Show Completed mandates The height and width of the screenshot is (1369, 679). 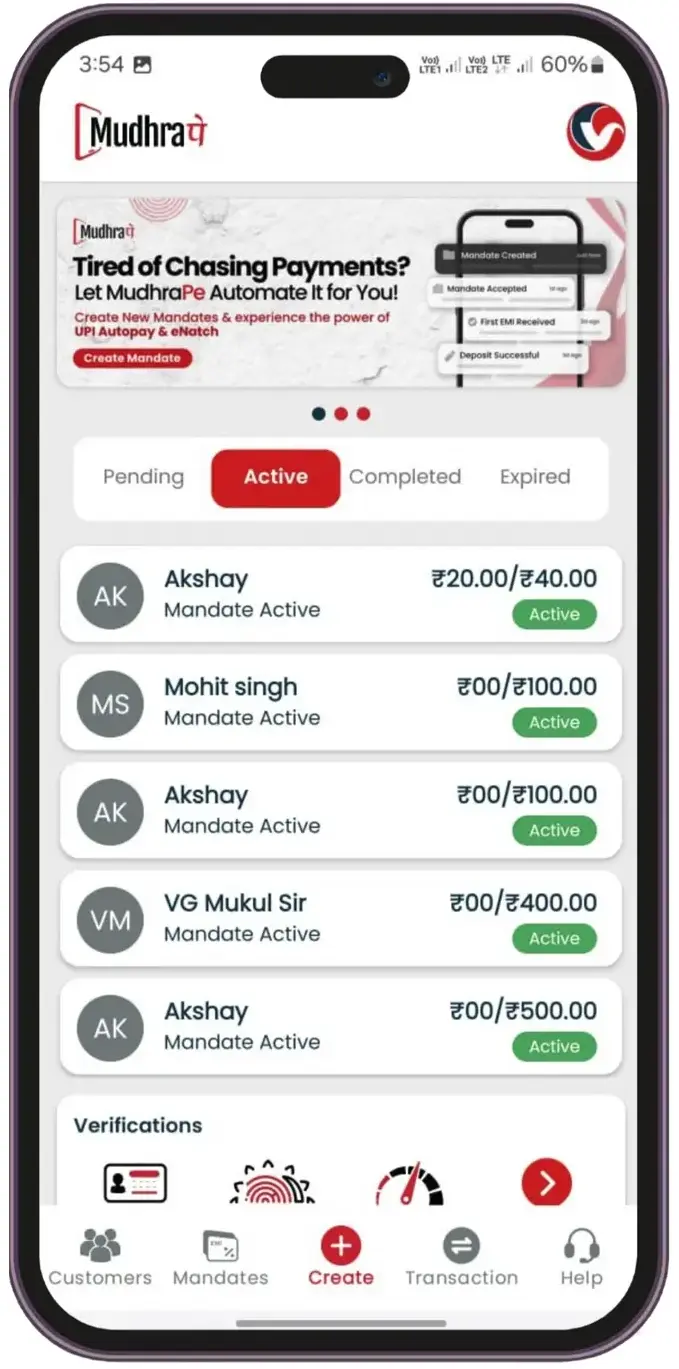404,477
